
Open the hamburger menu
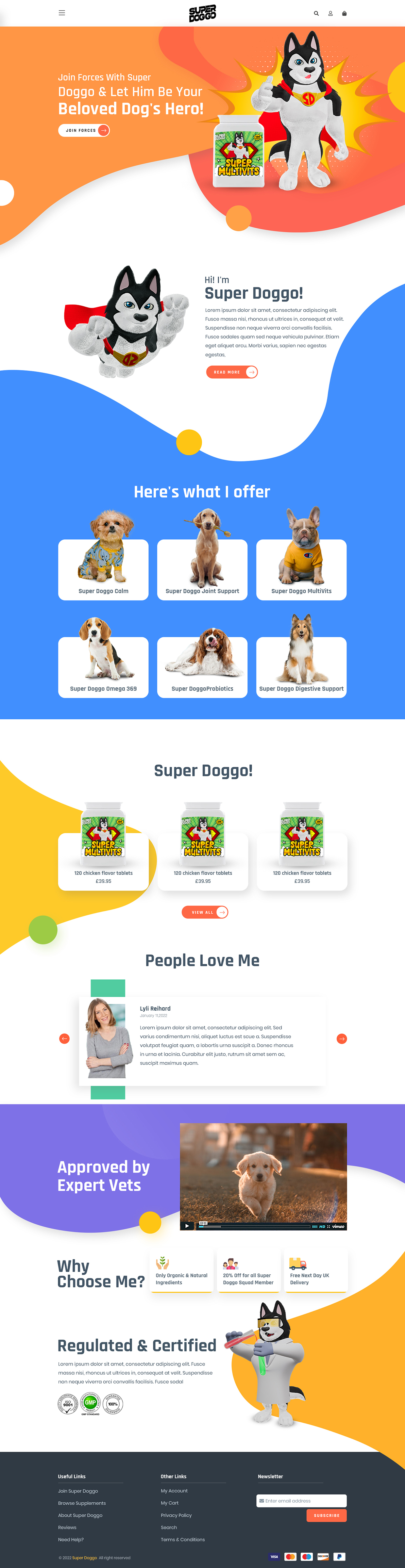[61, 13]
